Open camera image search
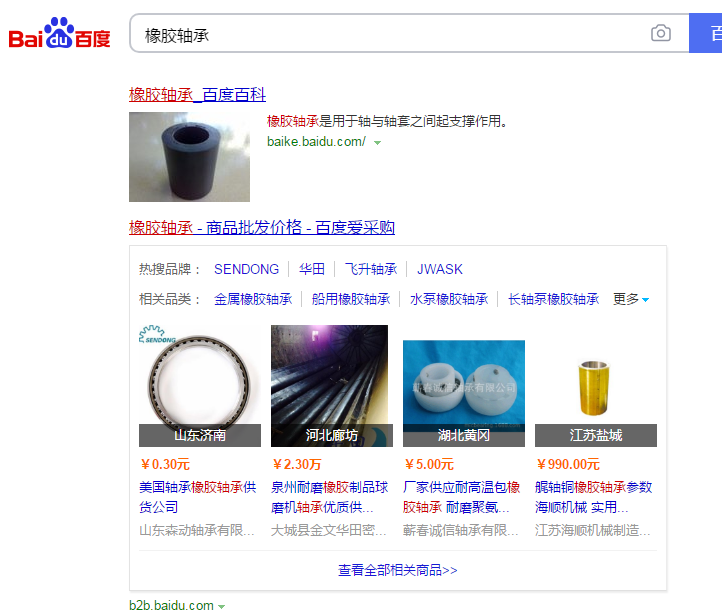This screenshot has height=613, width=722. 661,34
